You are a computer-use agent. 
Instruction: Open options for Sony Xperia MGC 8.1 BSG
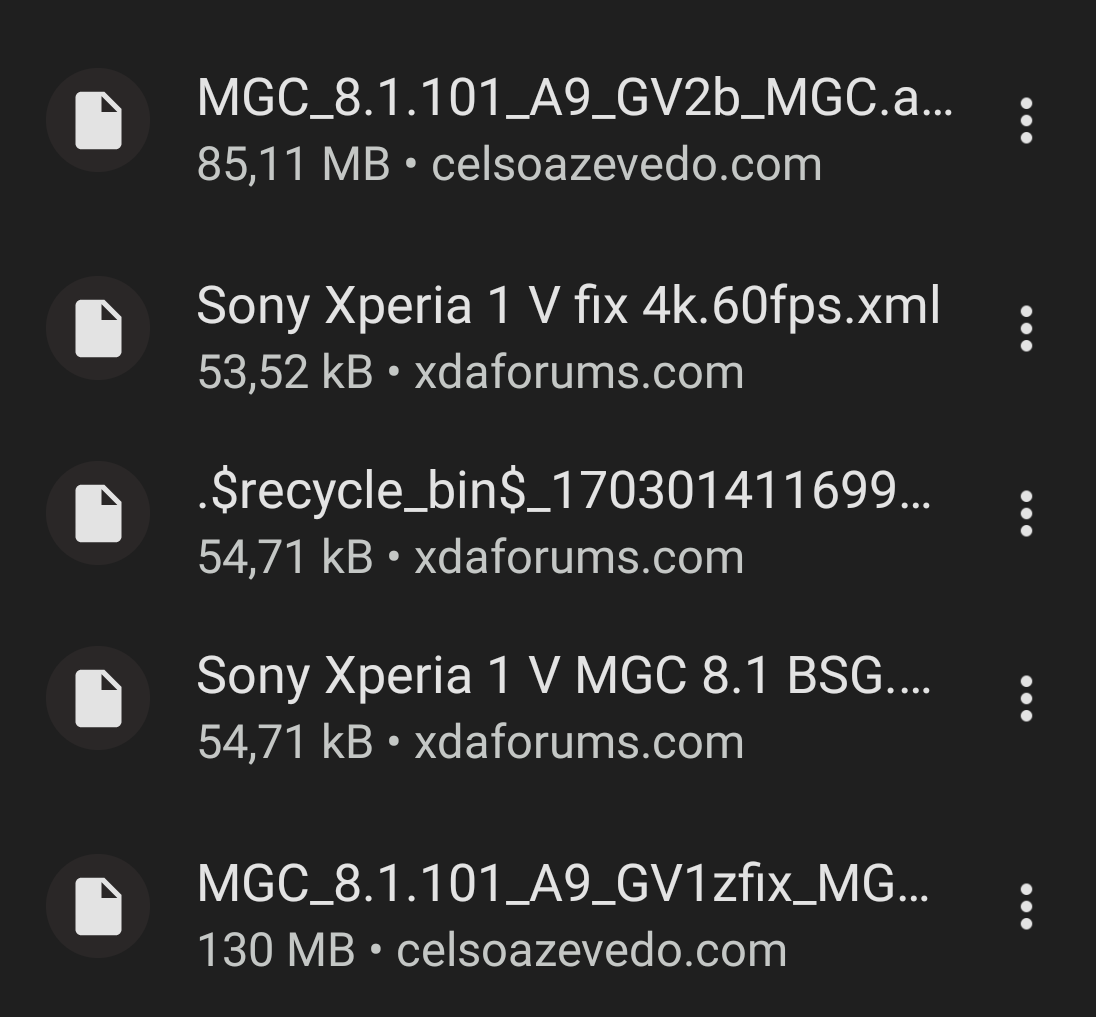(x=1025, y=698)
